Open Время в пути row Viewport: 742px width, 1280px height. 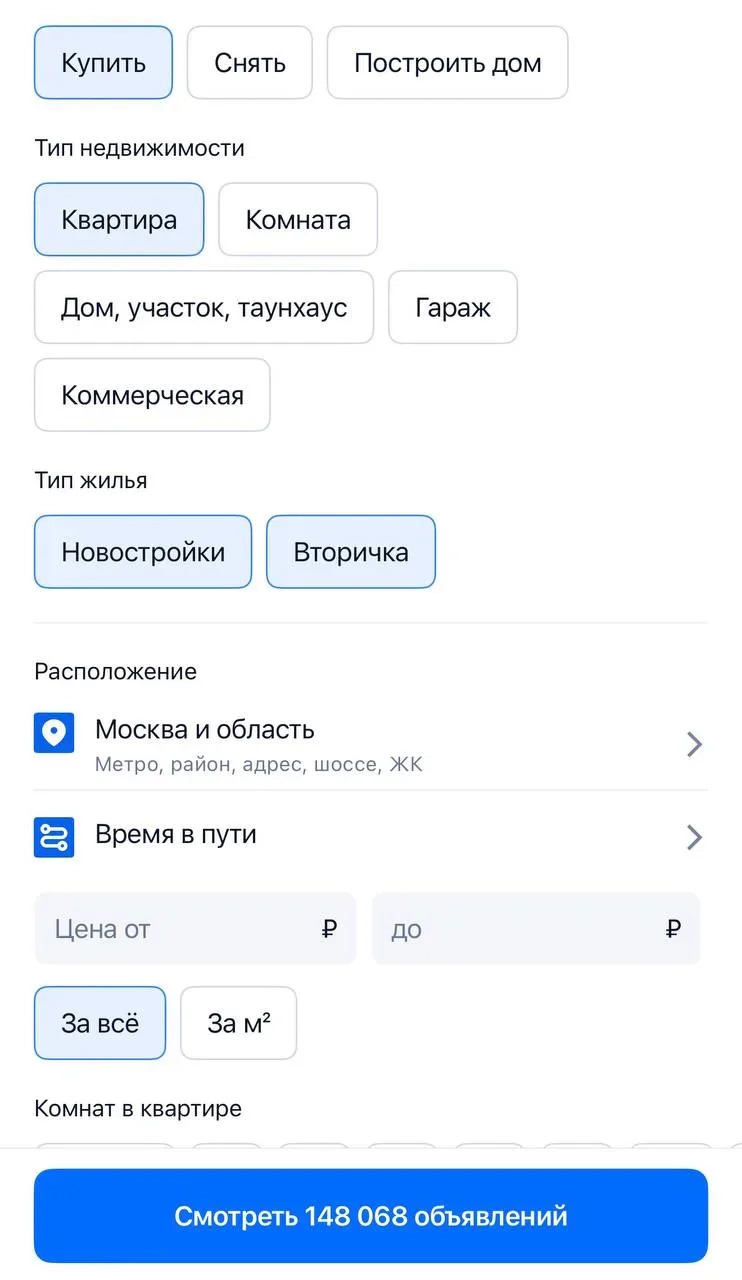(370, 836)
